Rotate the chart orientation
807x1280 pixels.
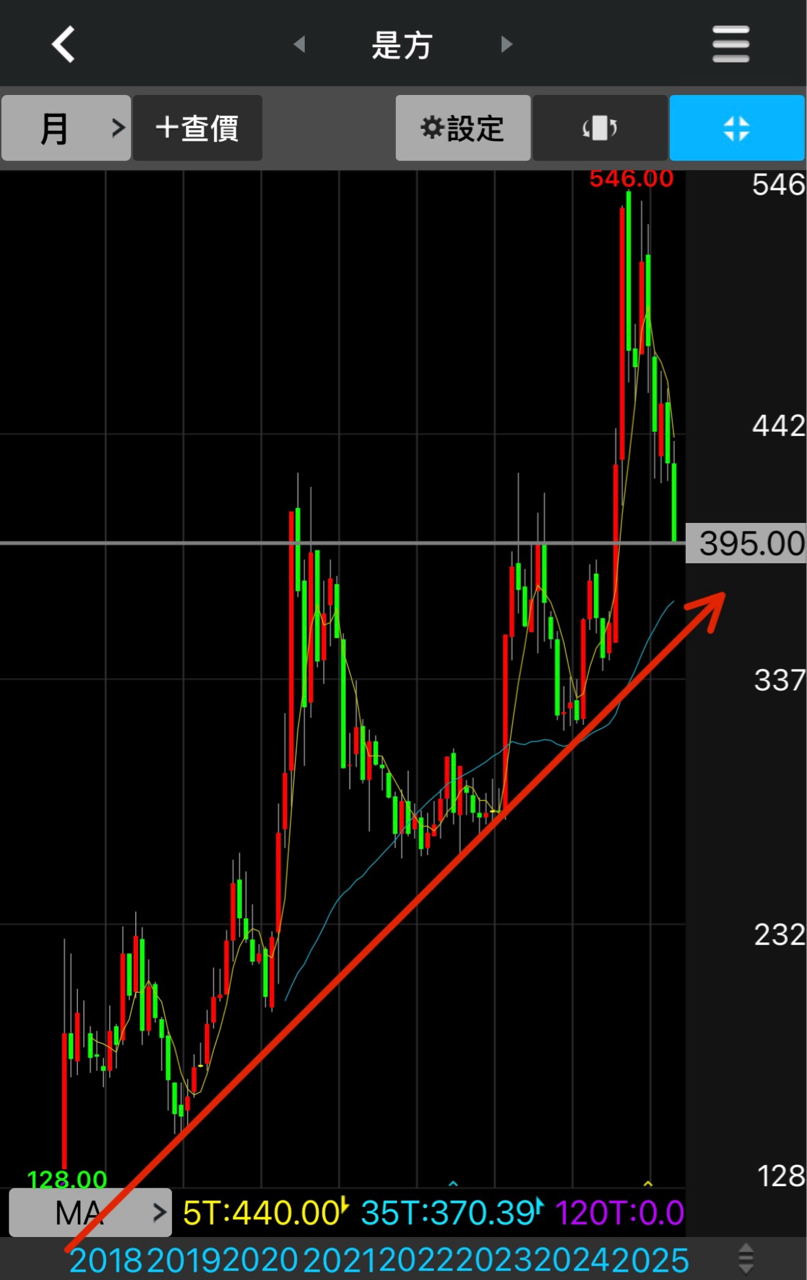point(600,128)
